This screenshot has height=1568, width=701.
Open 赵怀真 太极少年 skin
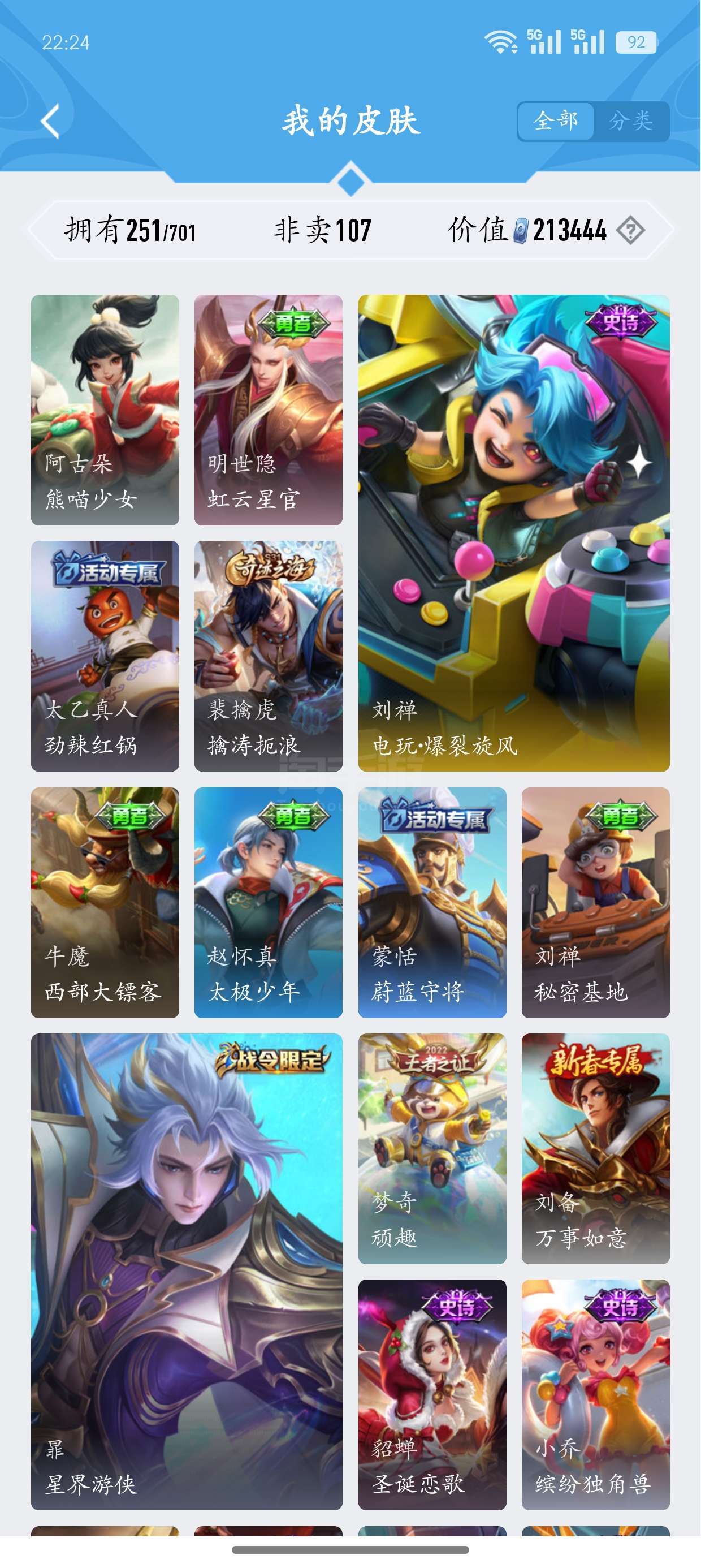coord(269,902)
